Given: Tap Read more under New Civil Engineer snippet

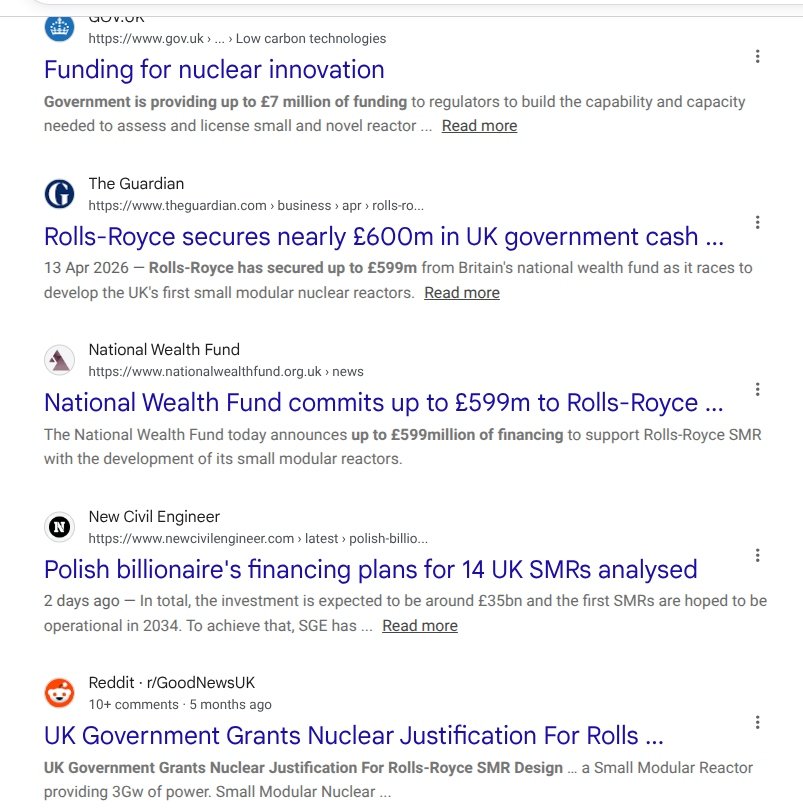Looking at the screenshot, I should point(420,626).
